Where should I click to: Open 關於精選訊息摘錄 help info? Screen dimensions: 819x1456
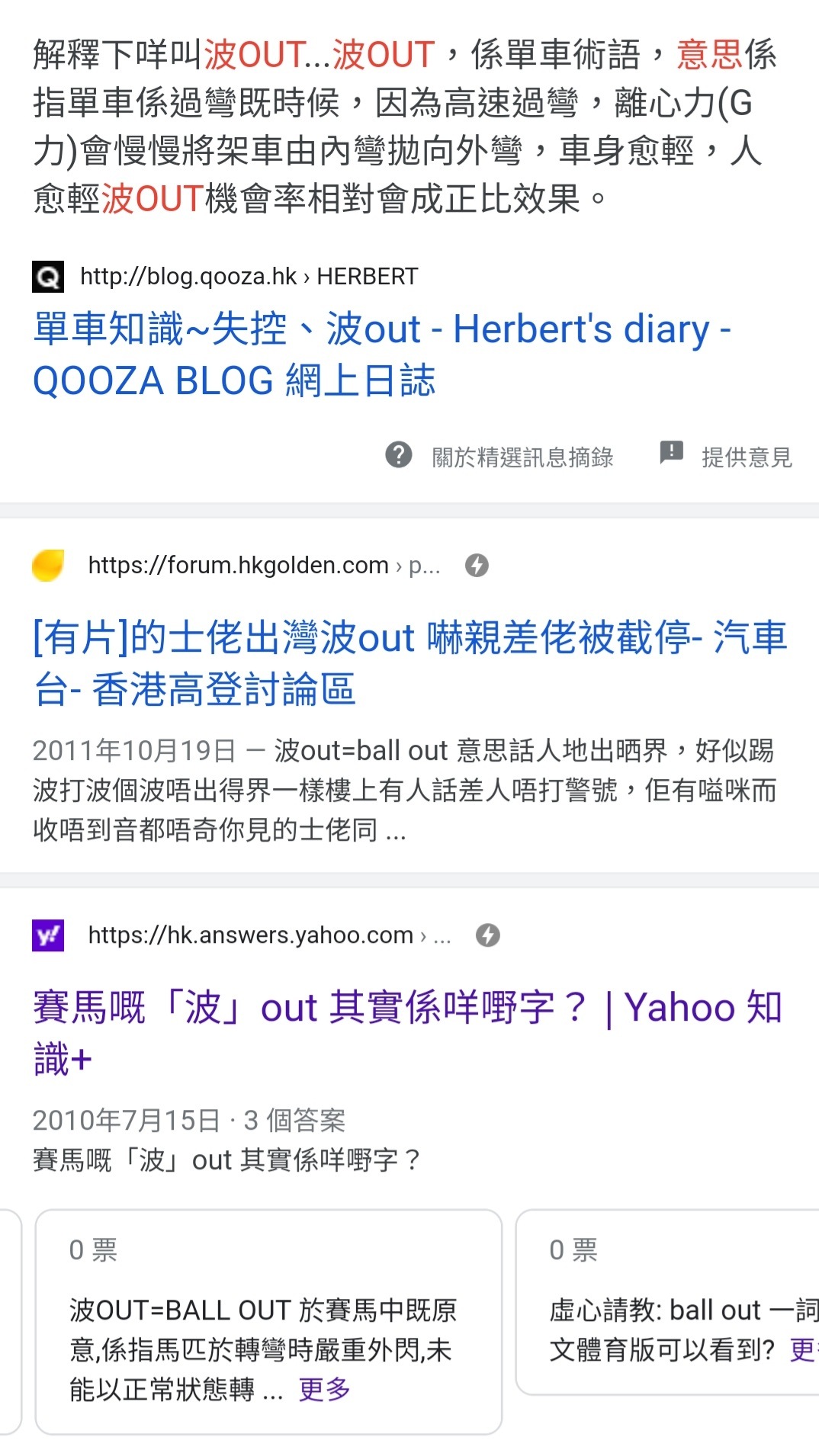coord(499,457)
